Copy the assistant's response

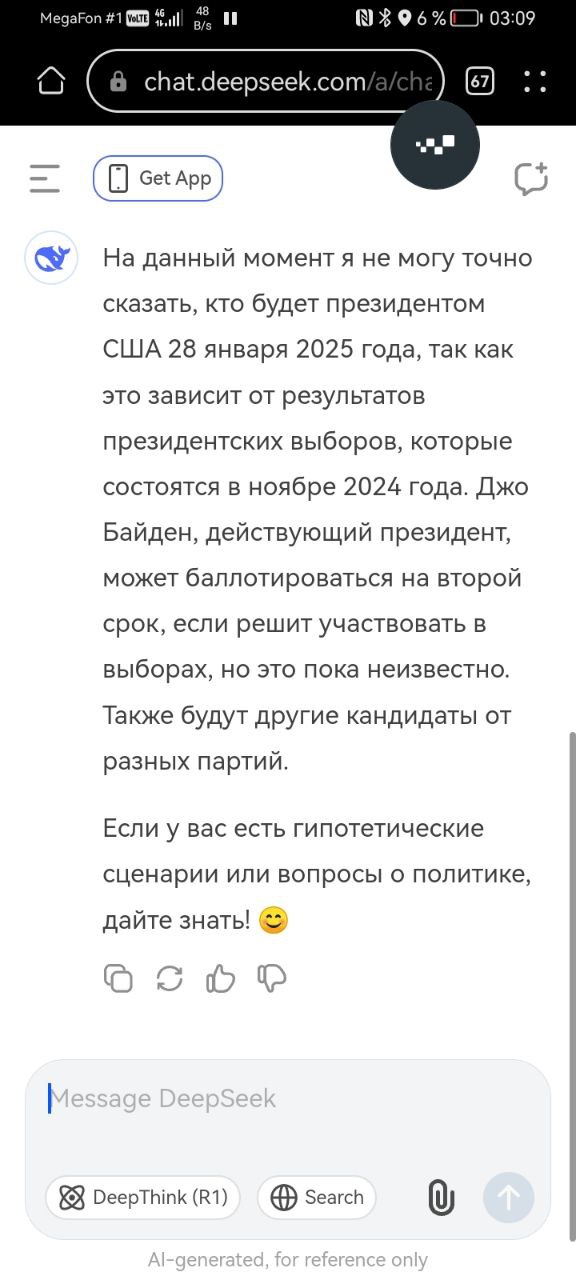point(118,978)
